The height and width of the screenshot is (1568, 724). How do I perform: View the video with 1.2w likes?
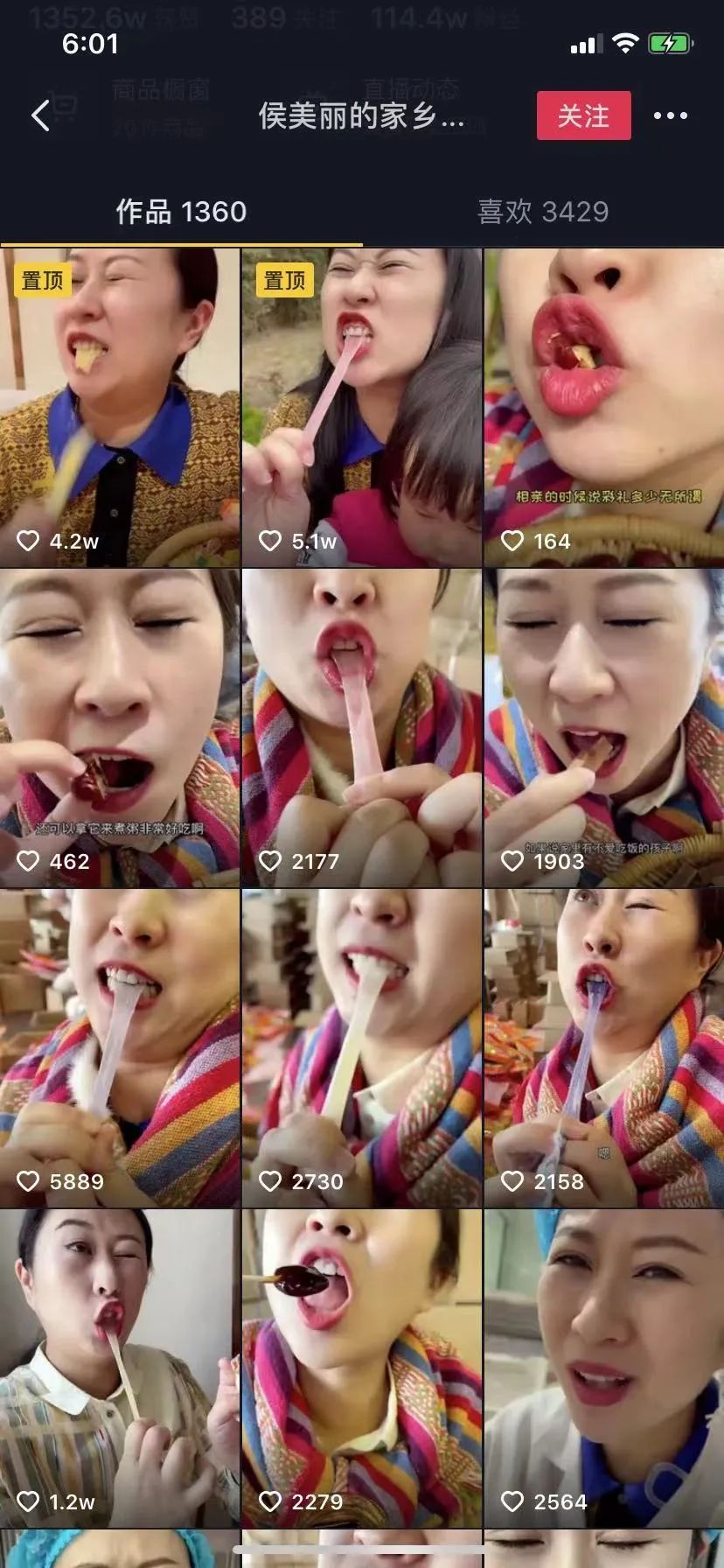point(120,1368)
